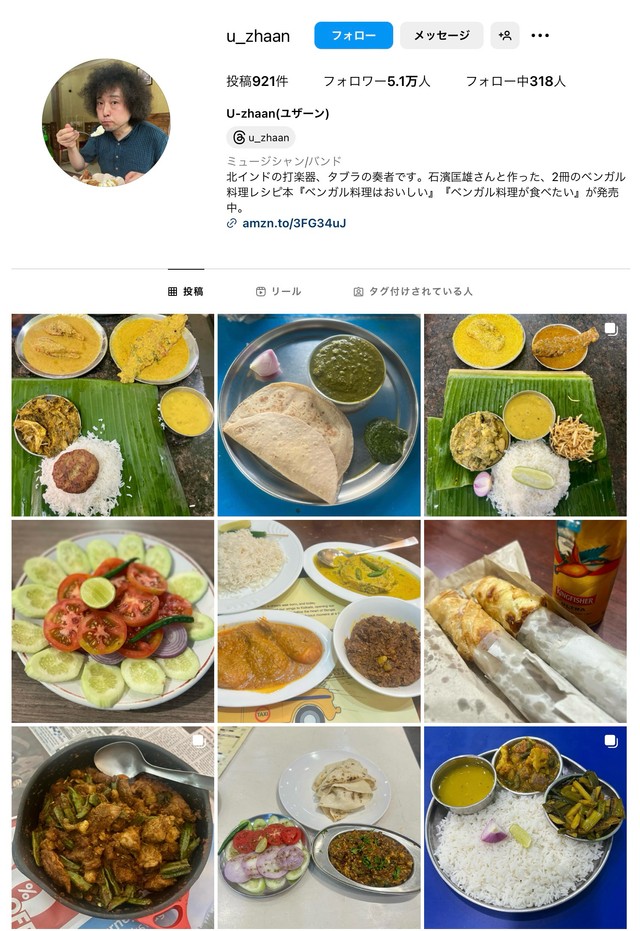
Task: Open the post with the fish-shaped yellow curry dish
Action: tap(113, 415)
